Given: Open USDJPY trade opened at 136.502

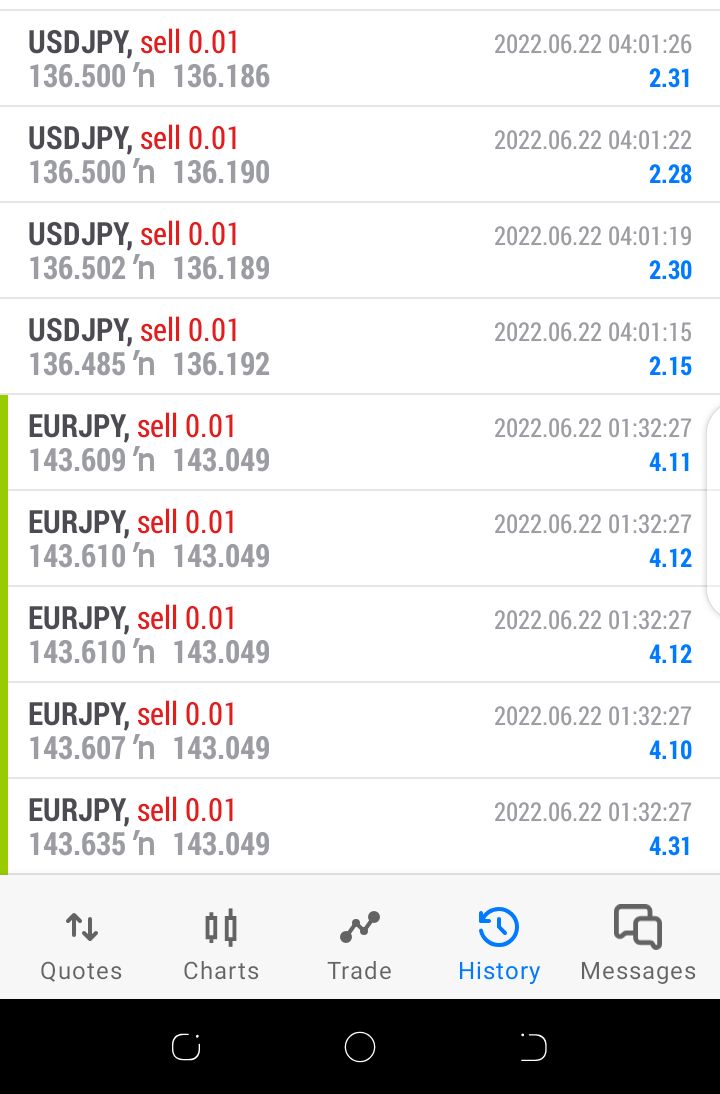Looking at the screenshot, I should tap(360, 251).
